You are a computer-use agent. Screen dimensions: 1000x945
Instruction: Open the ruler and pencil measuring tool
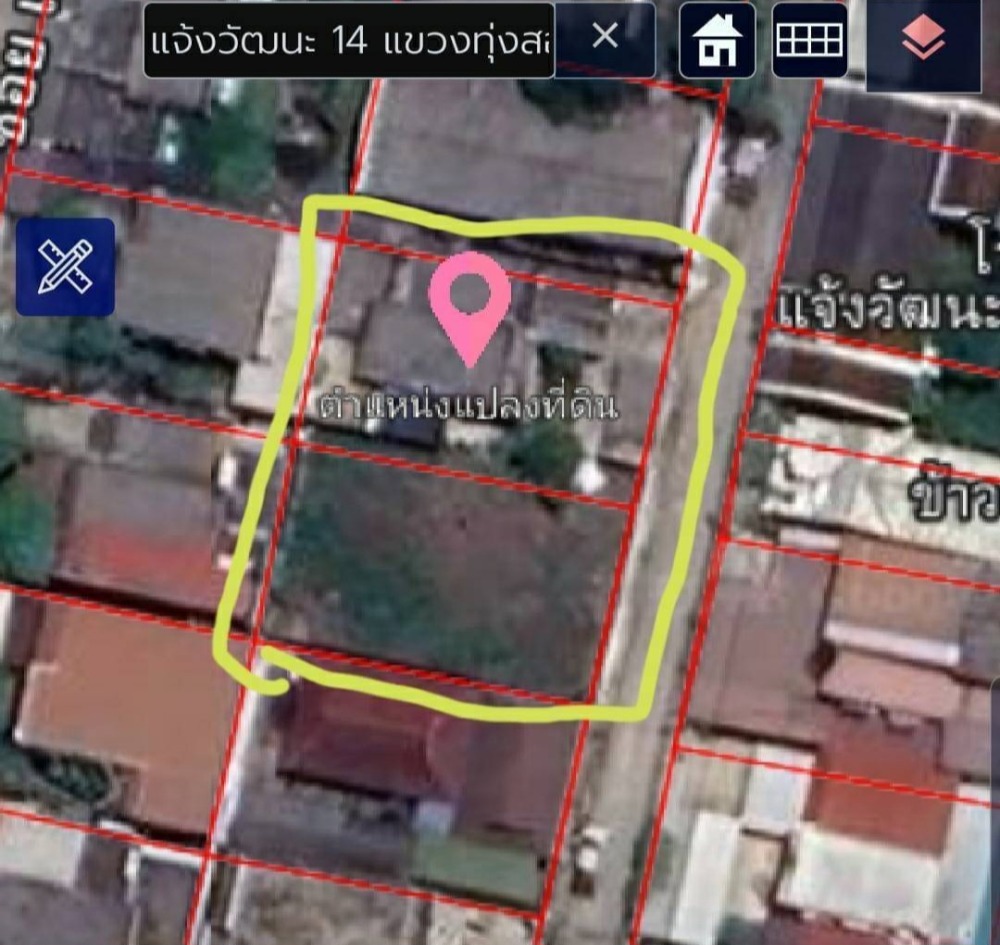(x=65, y=267)
